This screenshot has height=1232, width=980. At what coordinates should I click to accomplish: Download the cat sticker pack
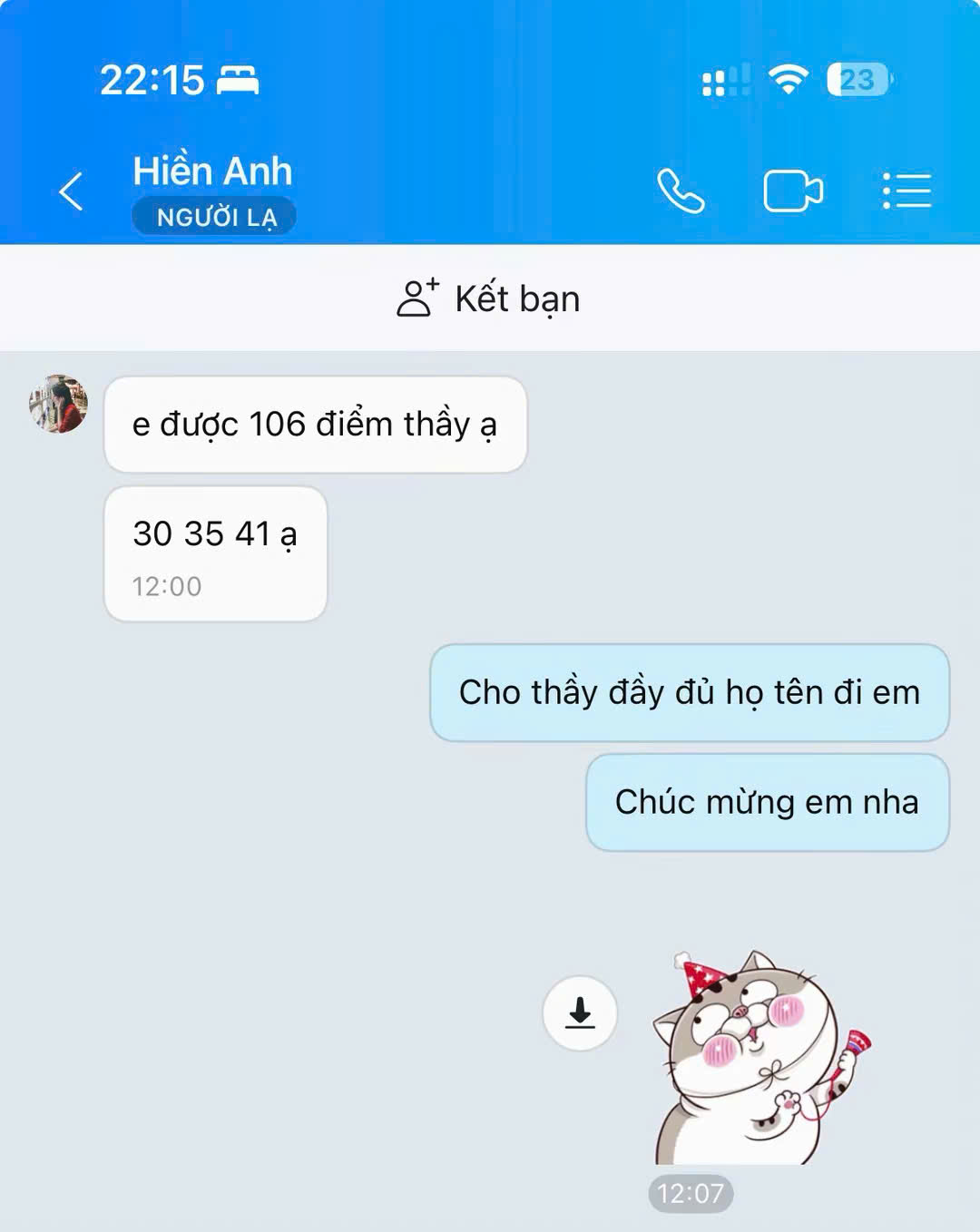[580, 1012]
